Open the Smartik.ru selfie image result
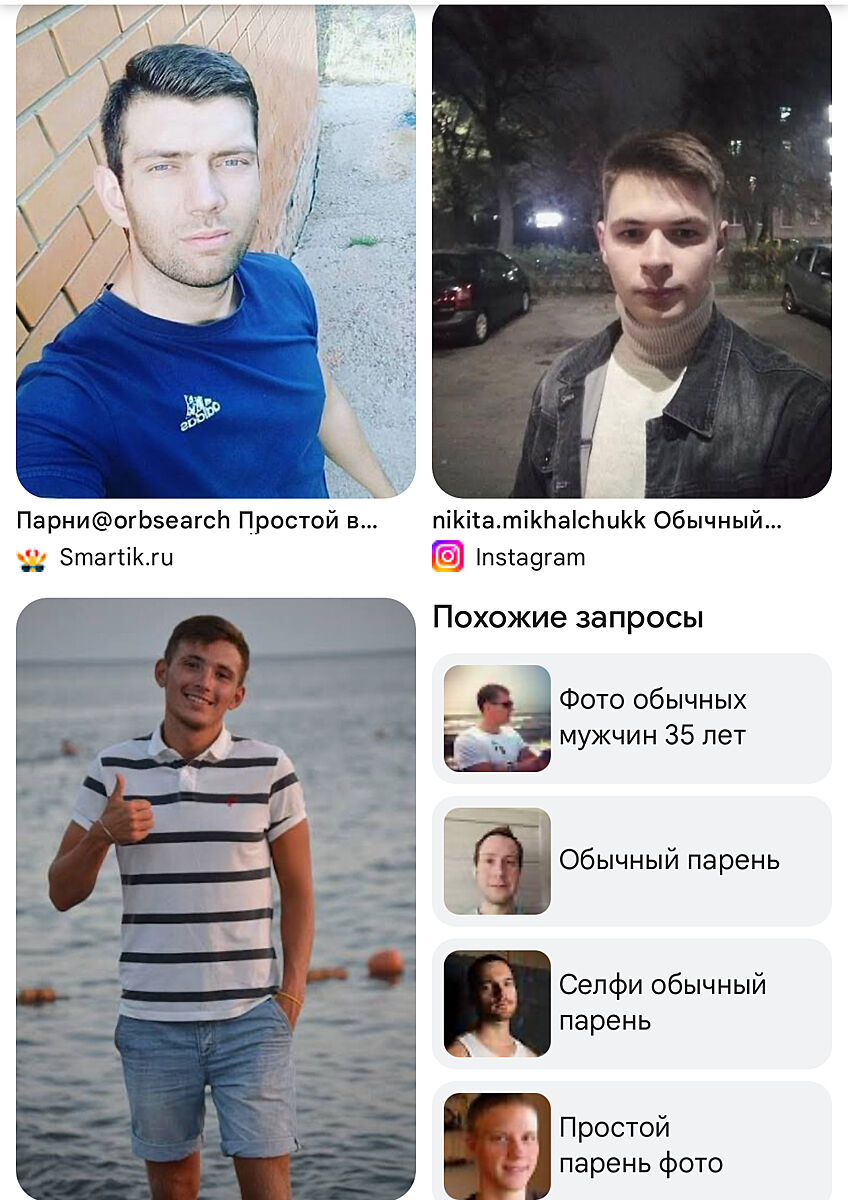848x1200 pixels. click(215, 250)
